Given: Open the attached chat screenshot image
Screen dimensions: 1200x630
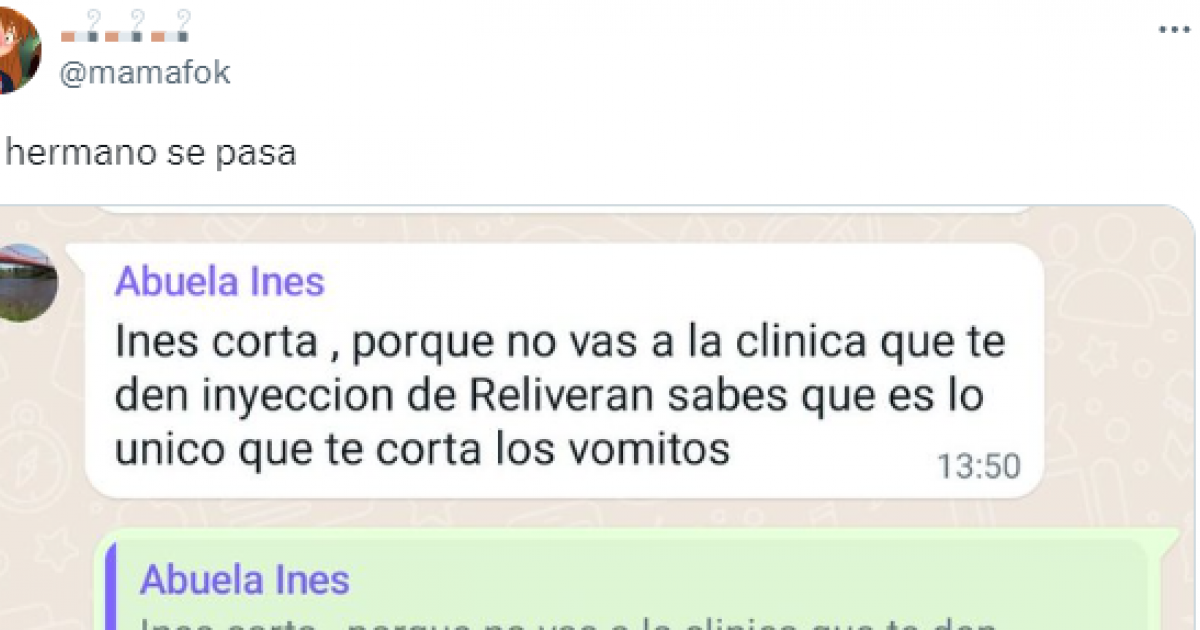Looking at the screenshot, I should click(600, 420).
